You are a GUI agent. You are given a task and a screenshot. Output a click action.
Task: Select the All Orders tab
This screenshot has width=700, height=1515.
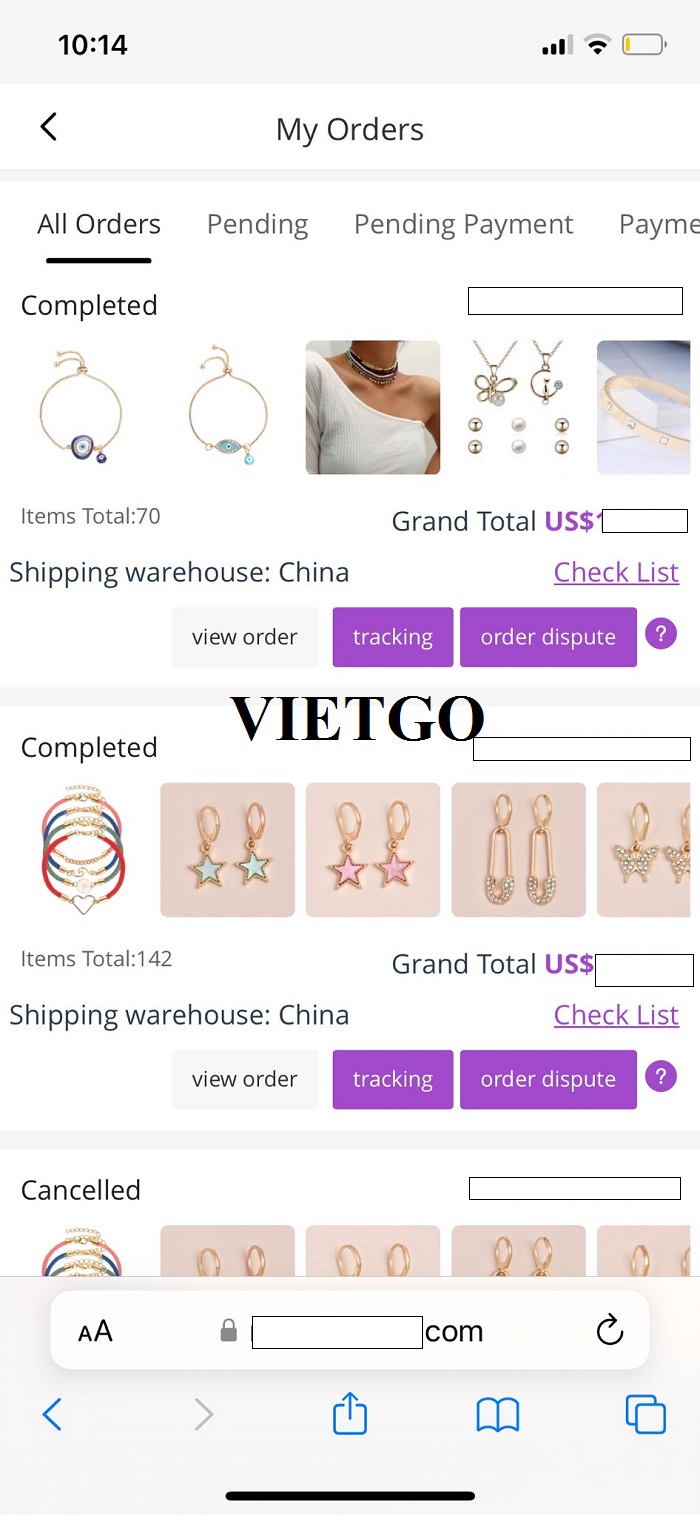[x=99, y=224]
